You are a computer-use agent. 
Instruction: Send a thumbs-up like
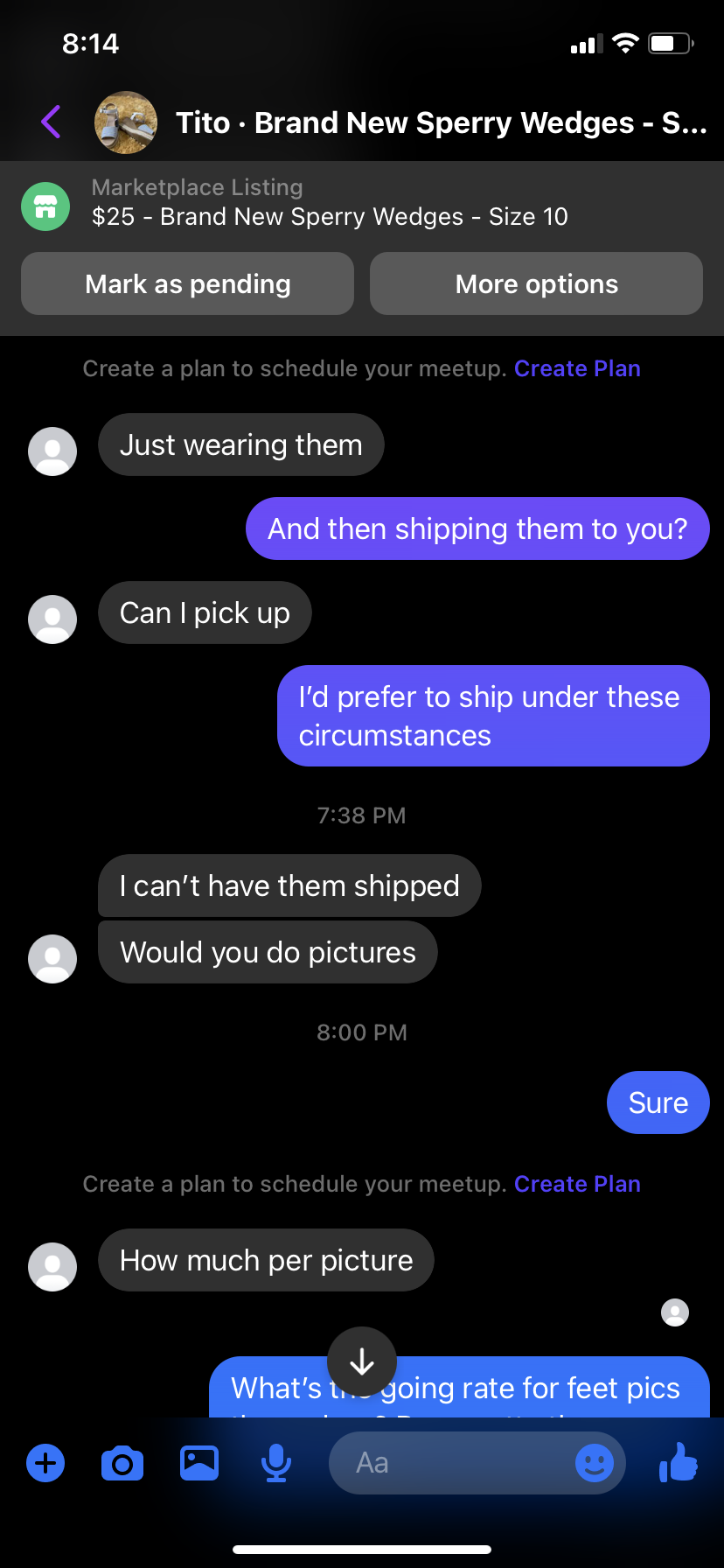[x=679, y=1463]
